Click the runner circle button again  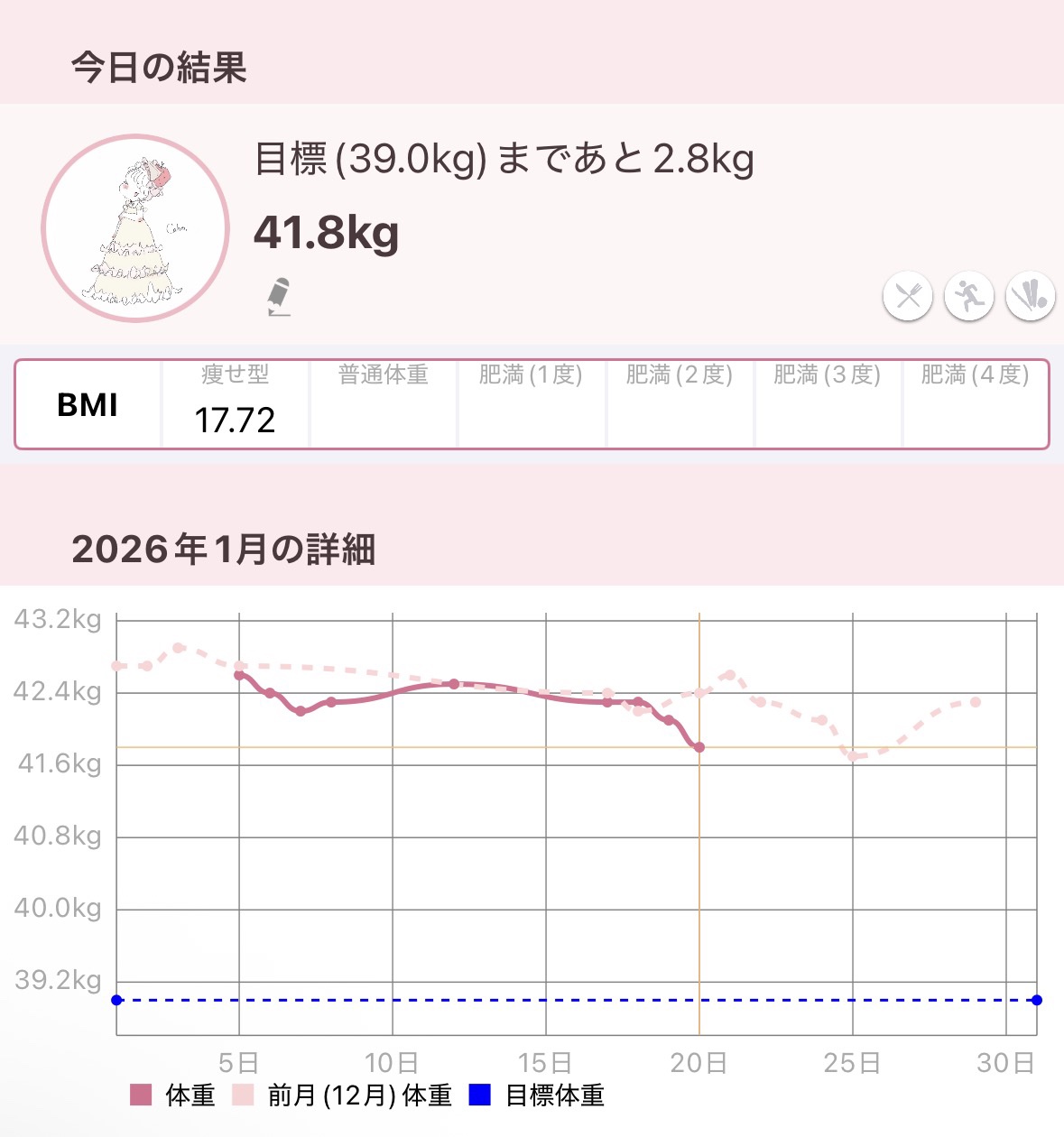(x=967, y=296)
